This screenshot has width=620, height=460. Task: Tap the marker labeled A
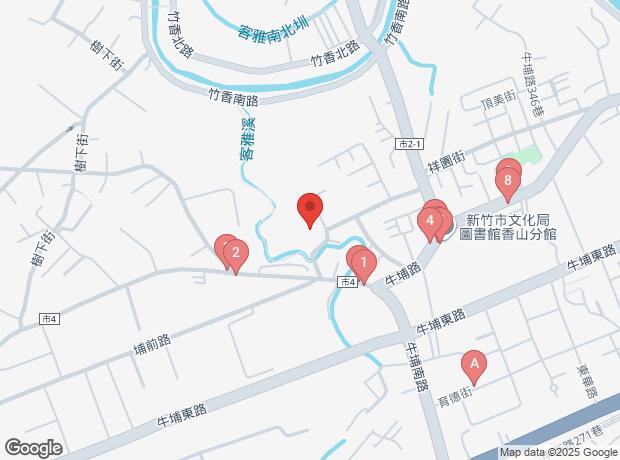pyautogui.click(x=473, y=363)
